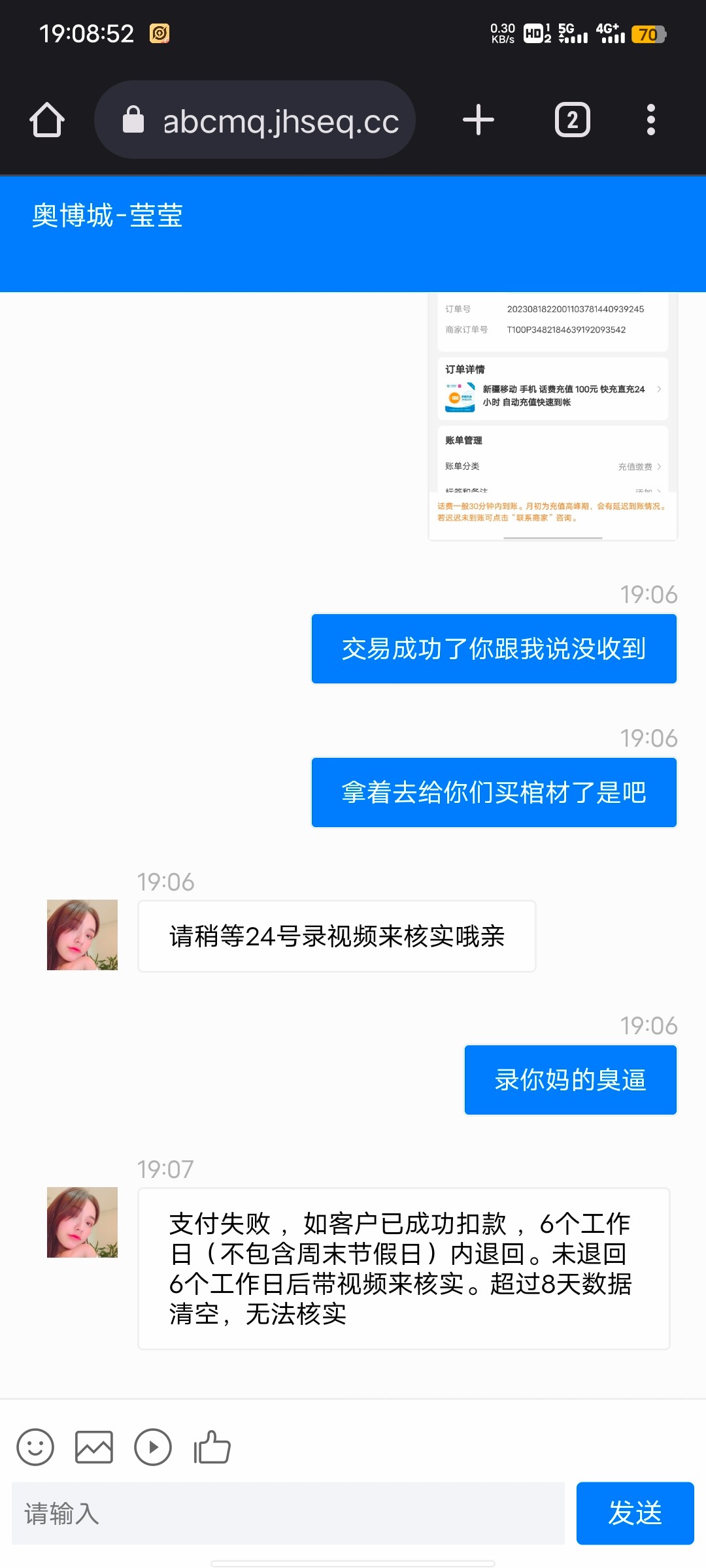Open a new browser tab

478,120
